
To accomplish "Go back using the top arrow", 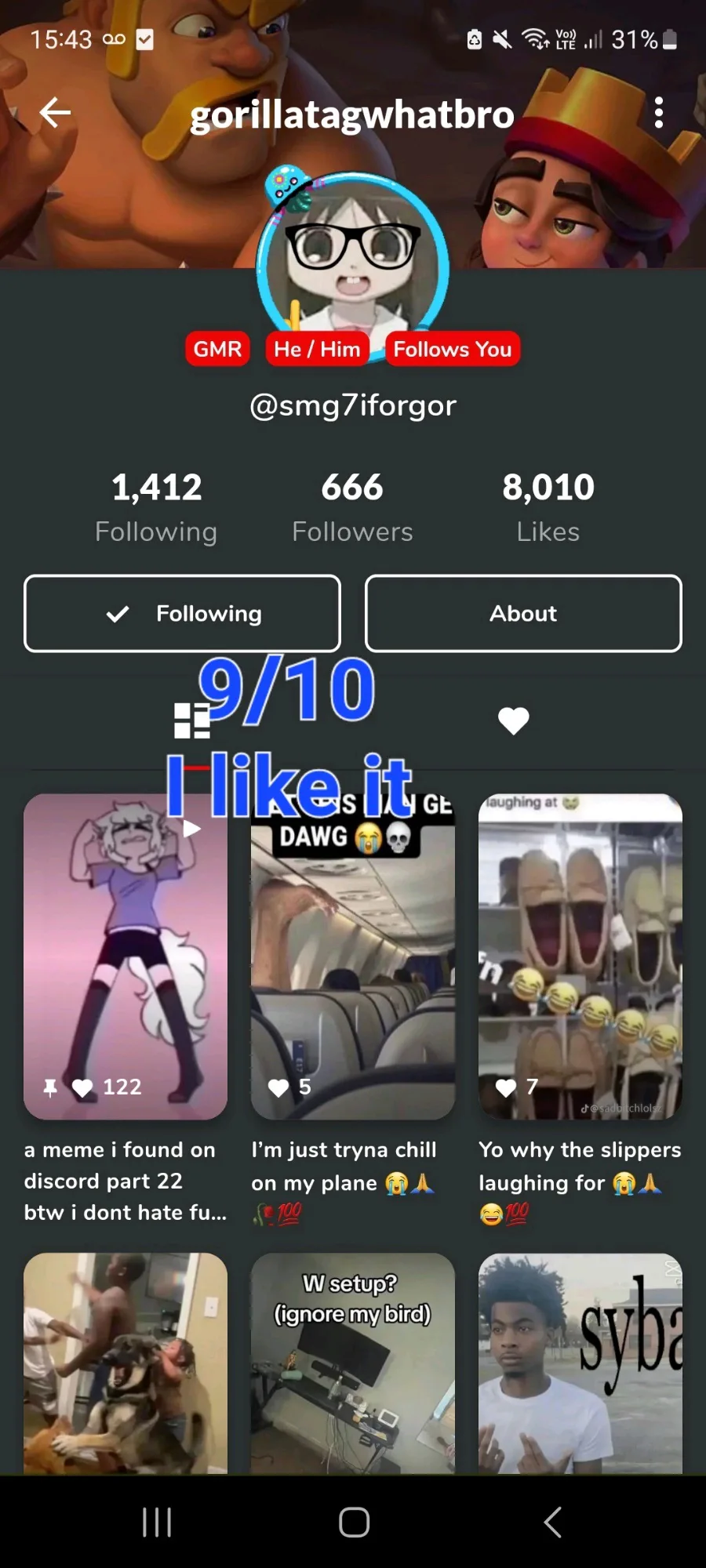I will [55, 113].
